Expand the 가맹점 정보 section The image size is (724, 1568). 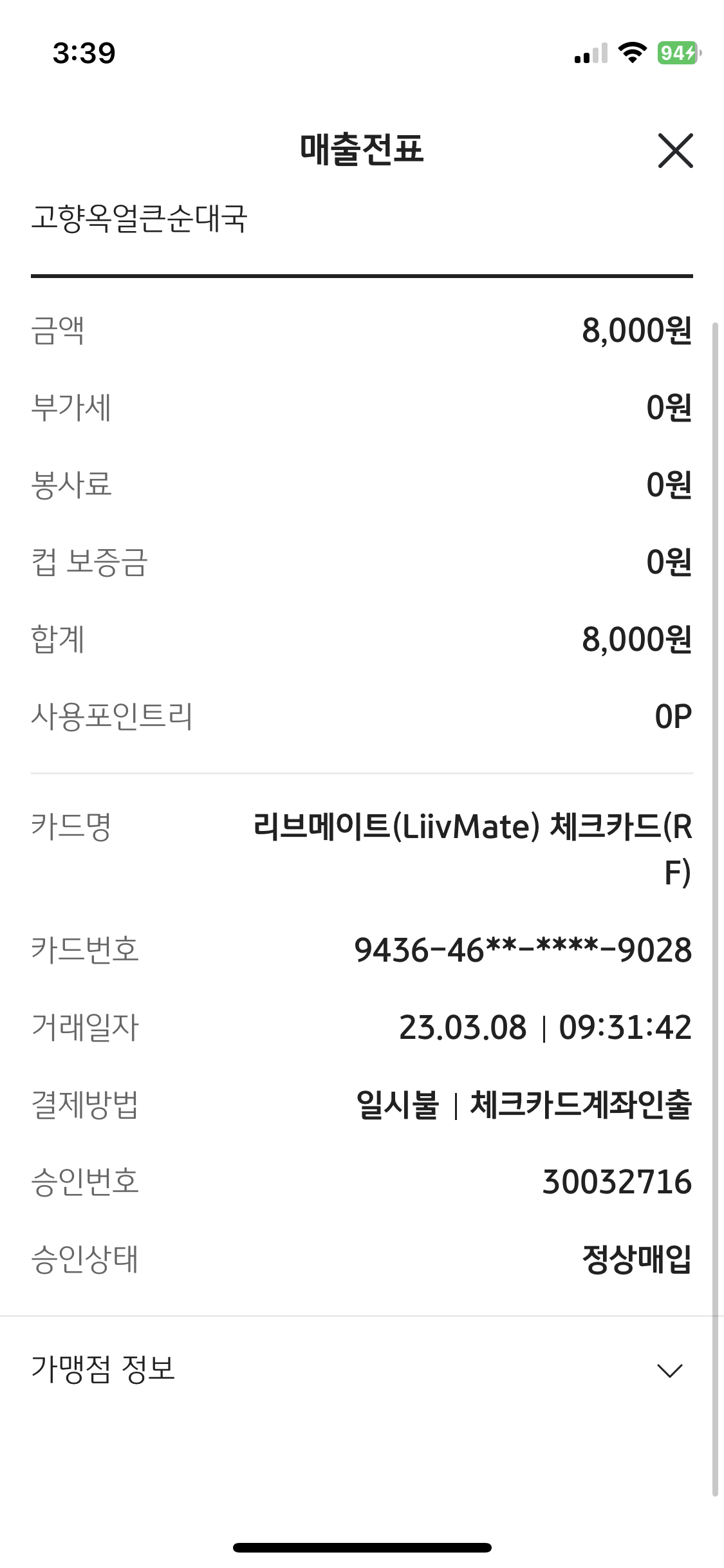pos(669,1370)
